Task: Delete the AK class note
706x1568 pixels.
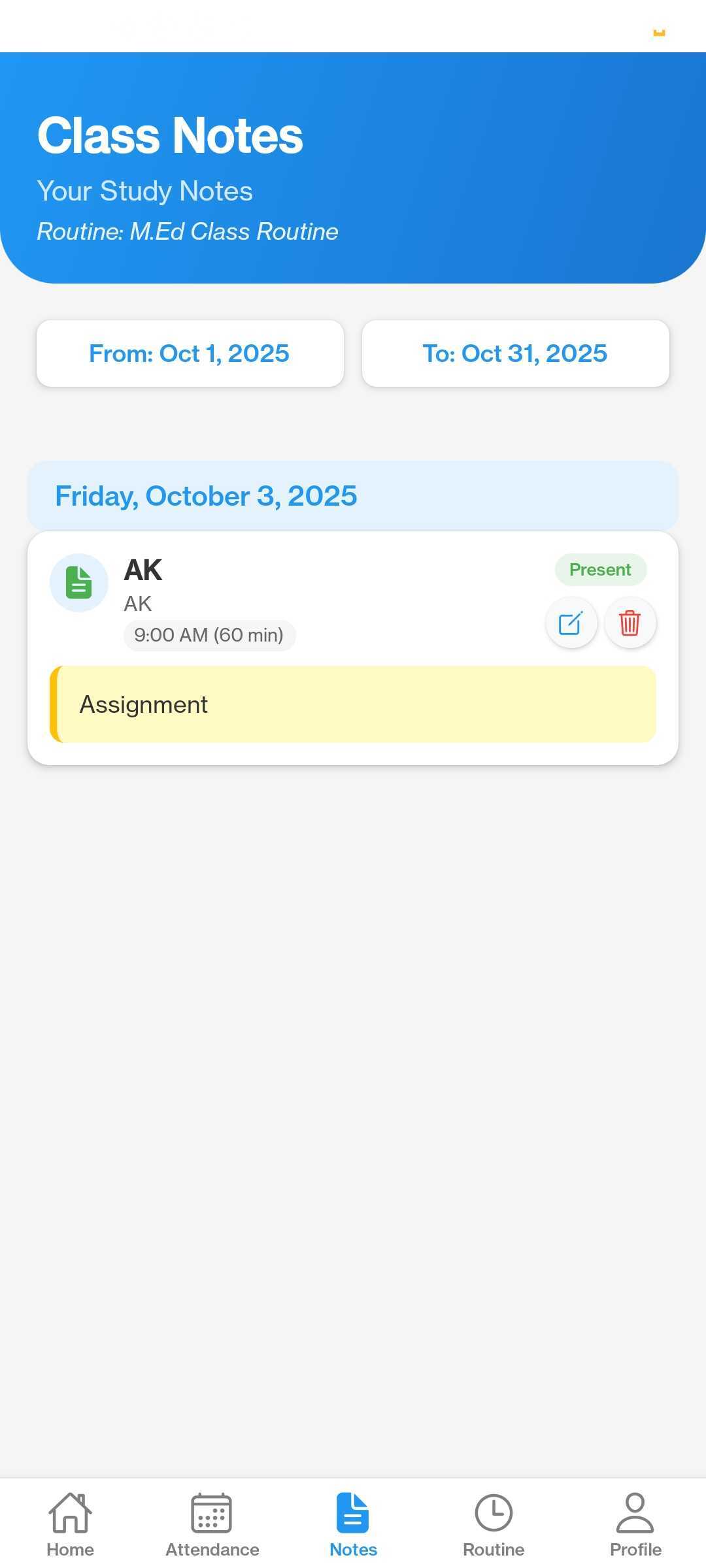Action: tap(630, 623)
